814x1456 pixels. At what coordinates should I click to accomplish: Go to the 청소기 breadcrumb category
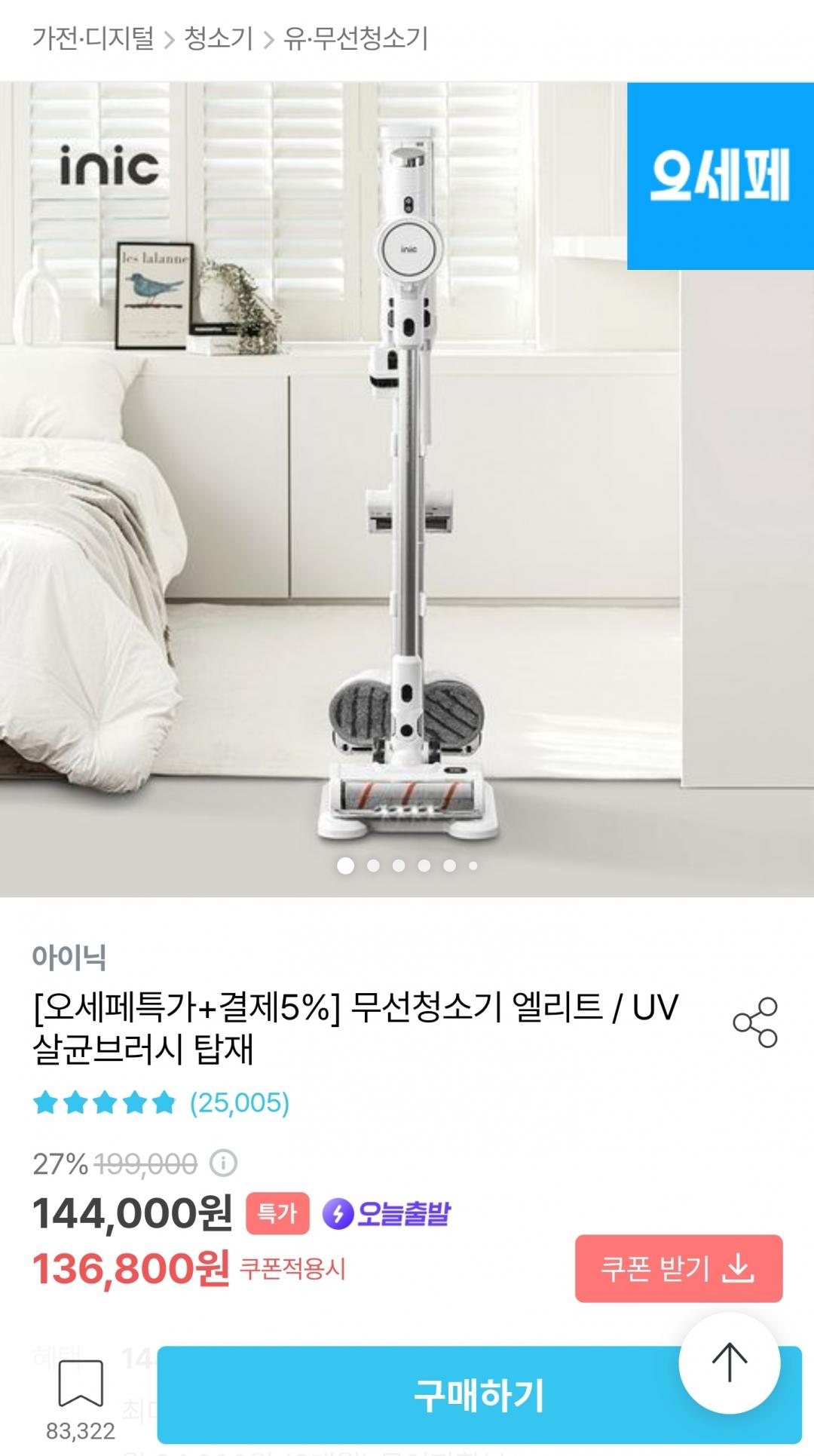pyautogui.click(x=219, y=38)
